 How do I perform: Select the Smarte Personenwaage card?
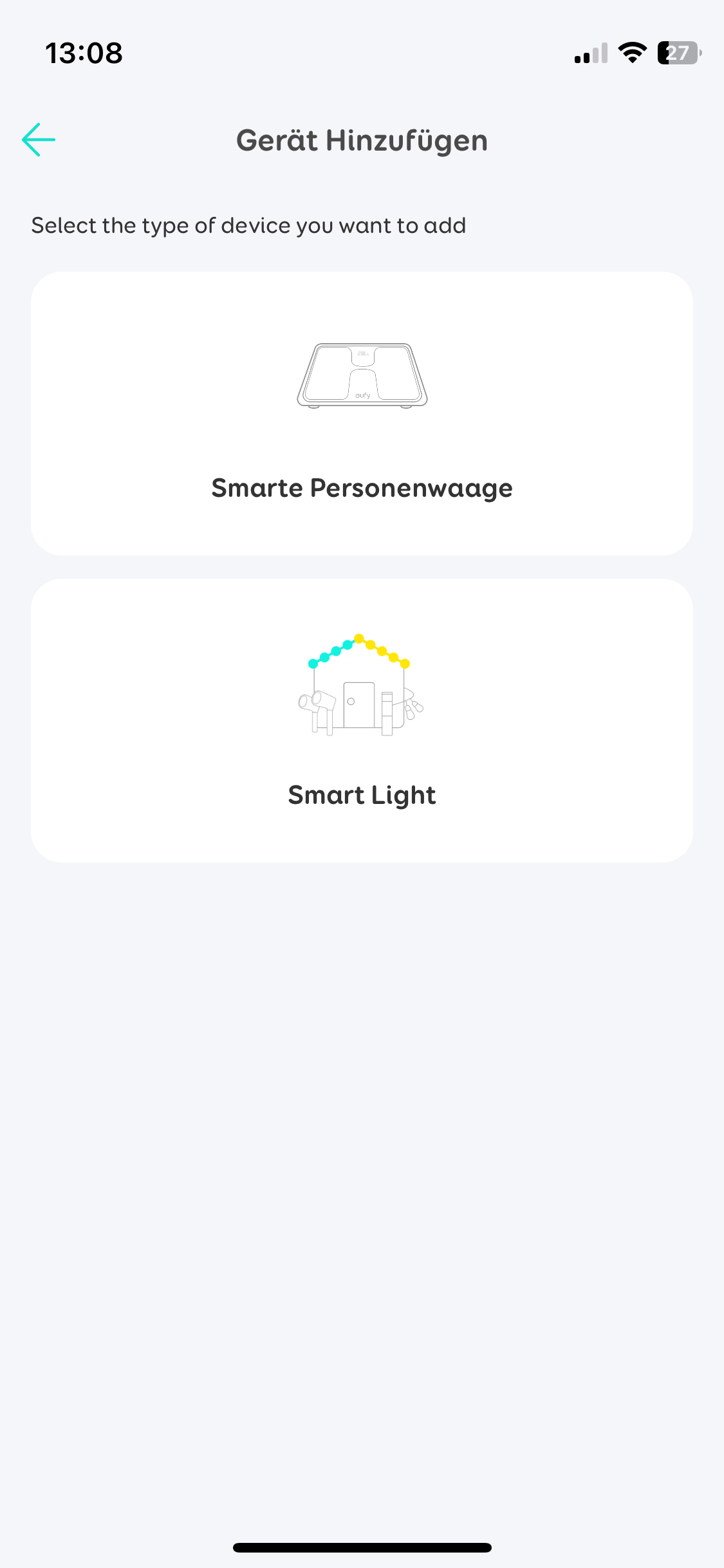[362, 413]
